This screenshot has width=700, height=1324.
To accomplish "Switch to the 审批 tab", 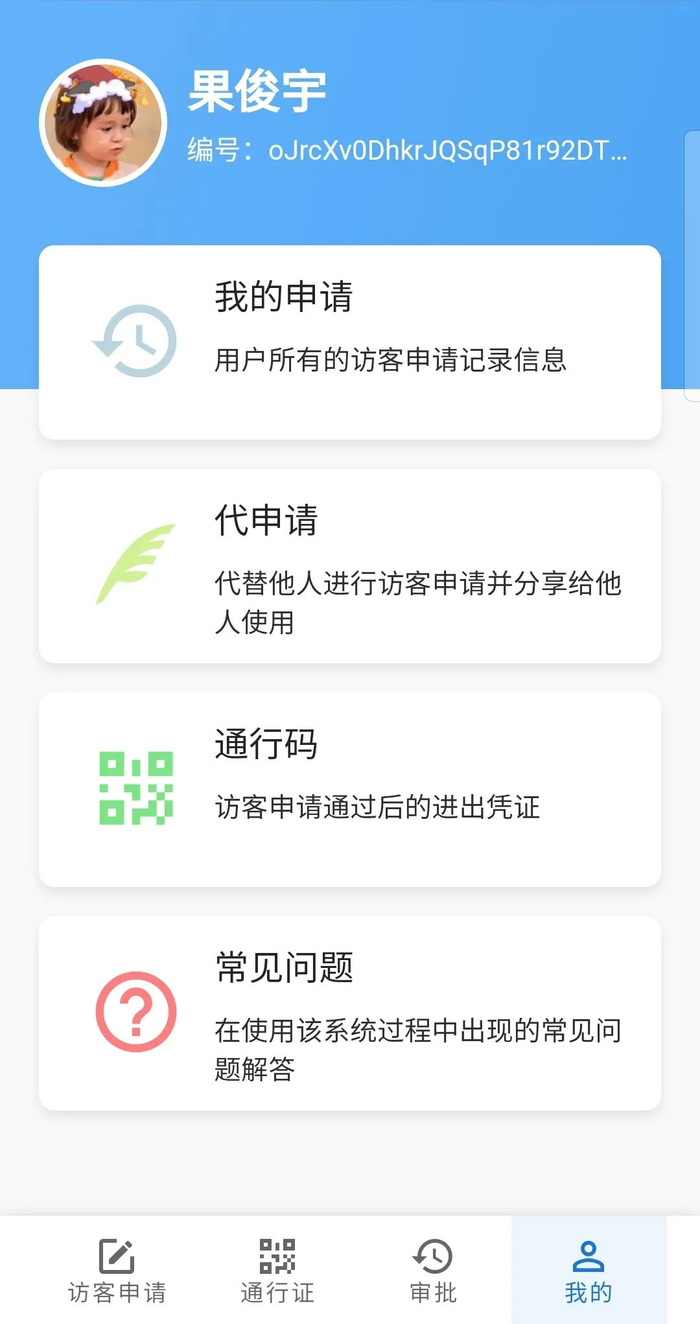I will (433, 1270).
